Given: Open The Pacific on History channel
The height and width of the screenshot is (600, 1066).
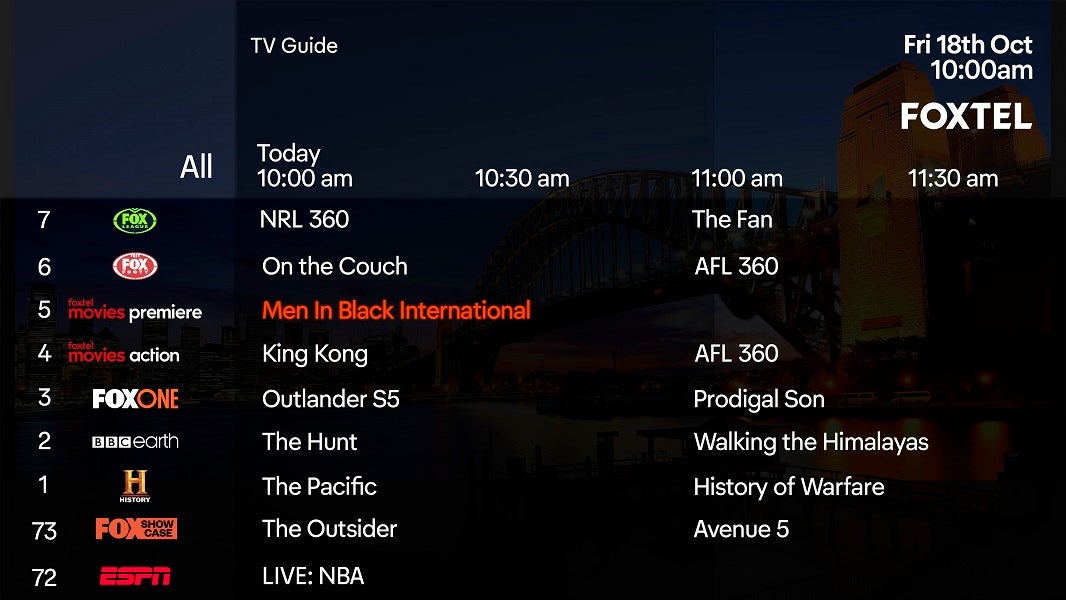Looking at the screenshot, I should click(x=319, y=487).
